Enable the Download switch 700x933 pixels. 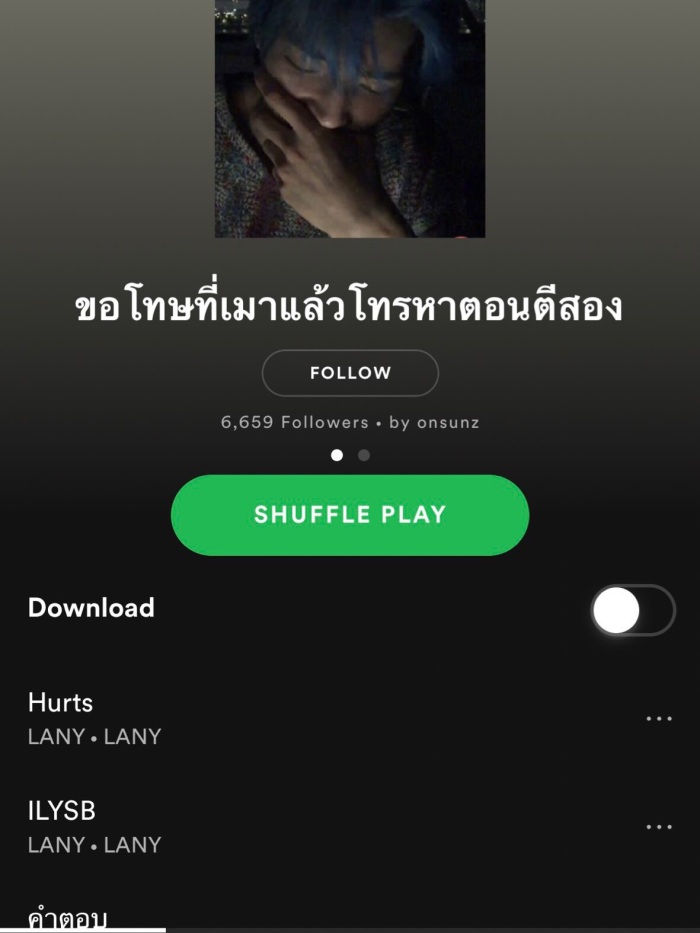(632, 610)
